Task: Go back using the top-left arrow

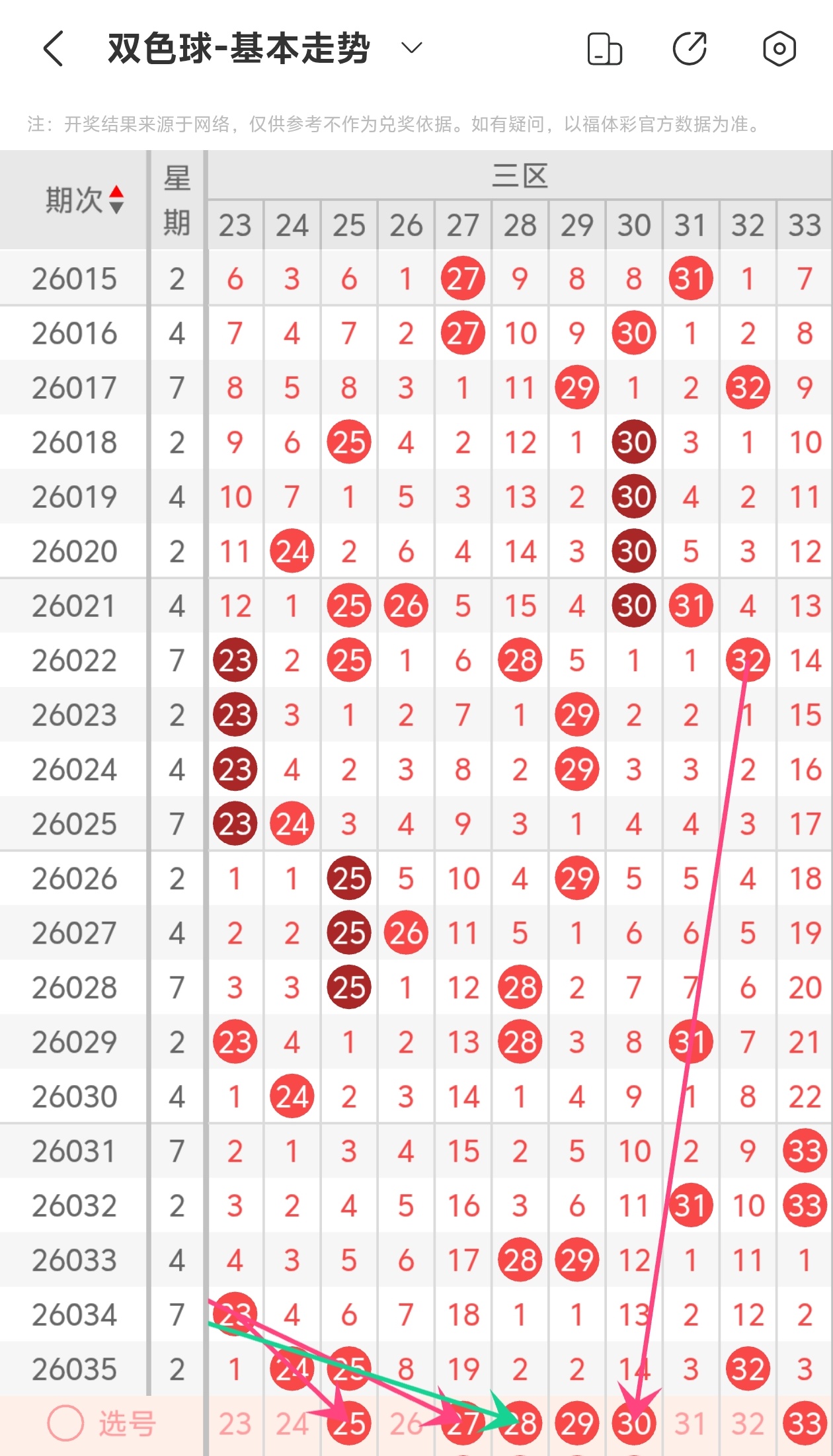Action: [x=54, y=48]
